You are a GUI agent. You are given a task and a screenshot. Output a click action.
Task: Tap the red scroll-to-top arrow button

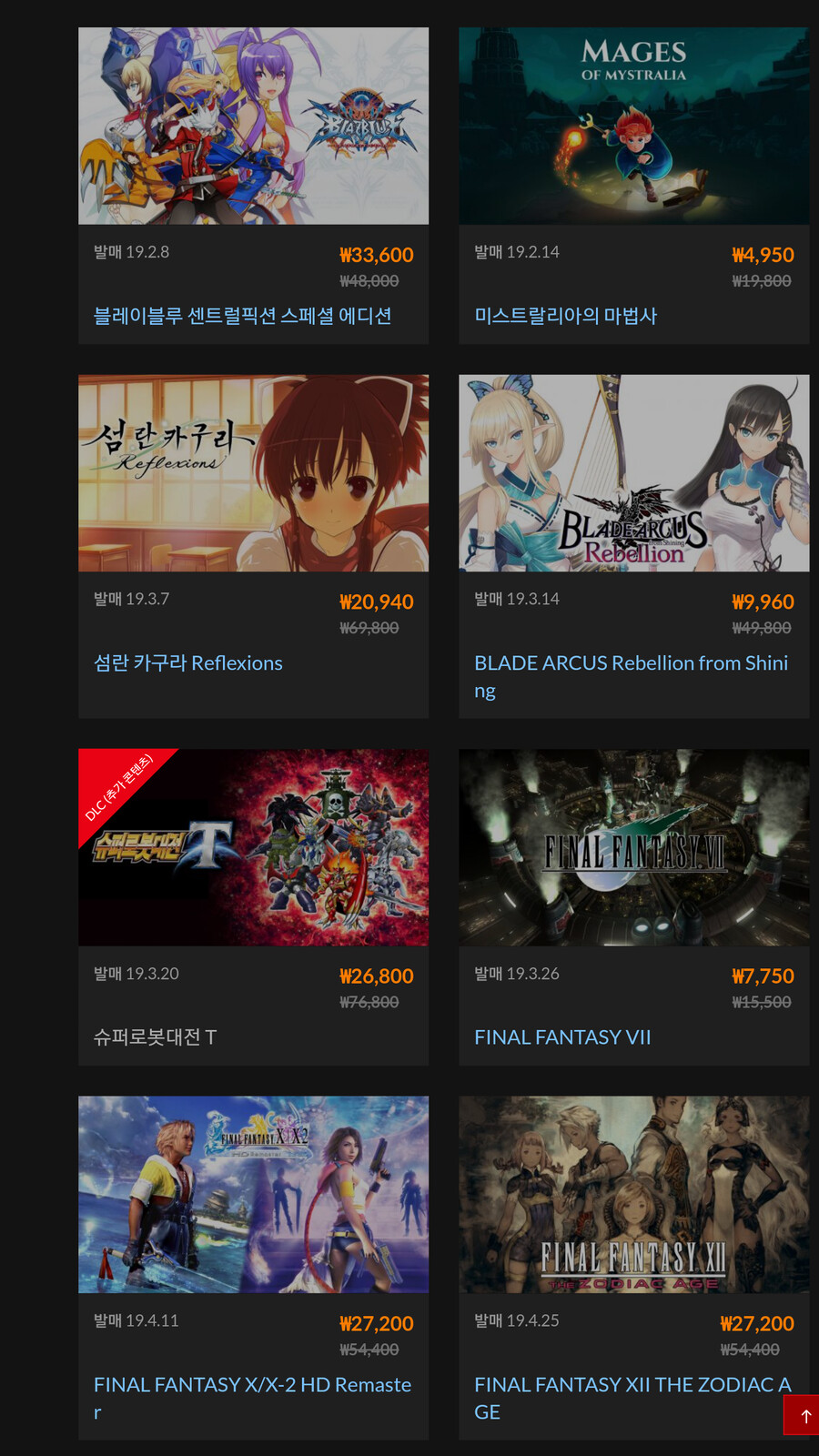click(x=804, y=1415)
